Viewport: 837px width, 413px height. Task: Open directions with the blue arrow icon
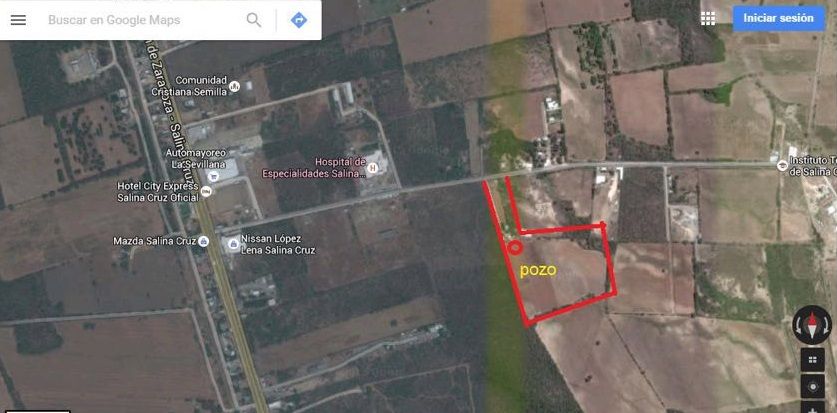pos(298,20)
